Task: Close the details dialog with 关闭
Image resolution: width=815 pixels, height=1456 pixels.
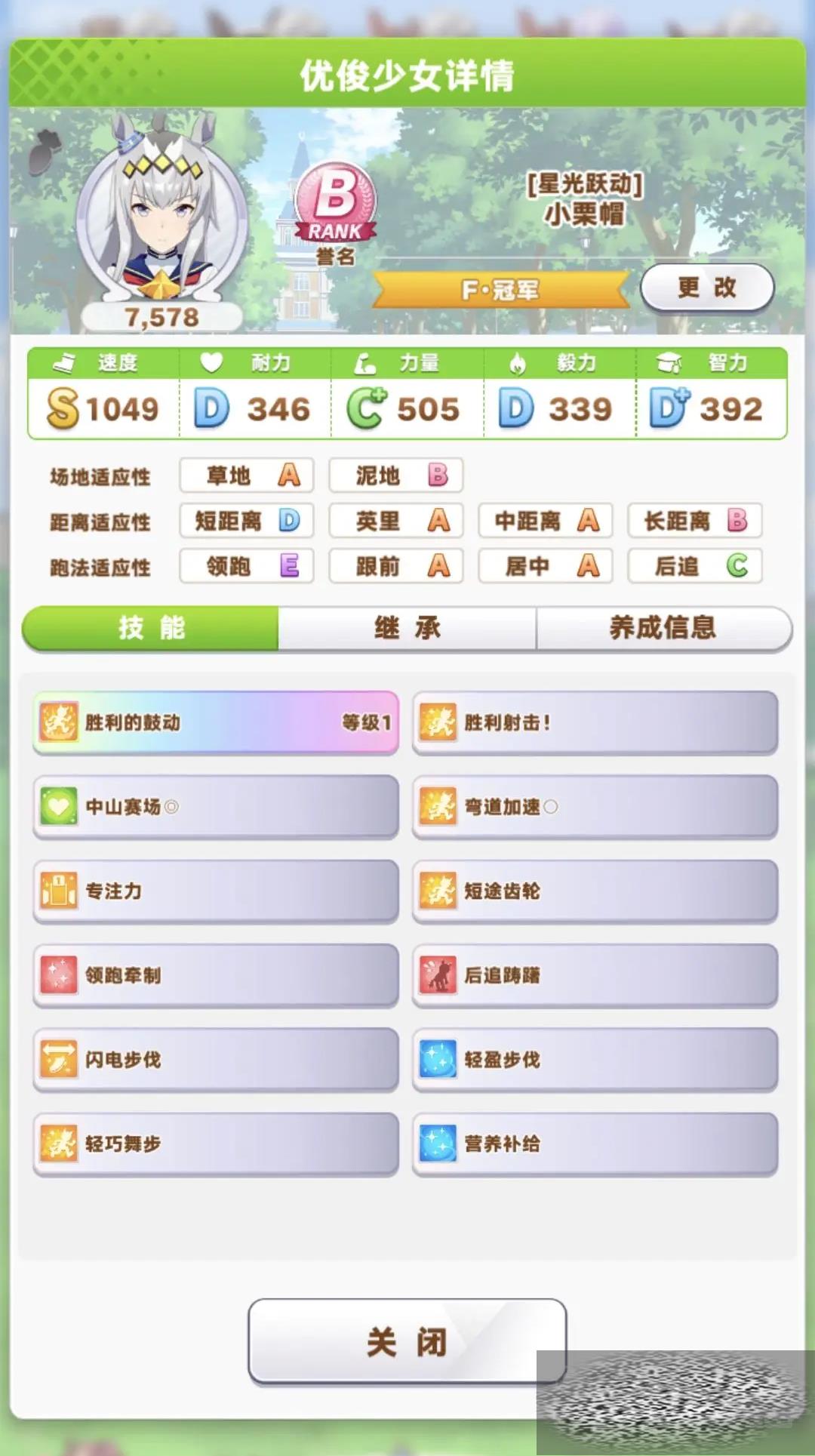Action: pos(407,1341)
